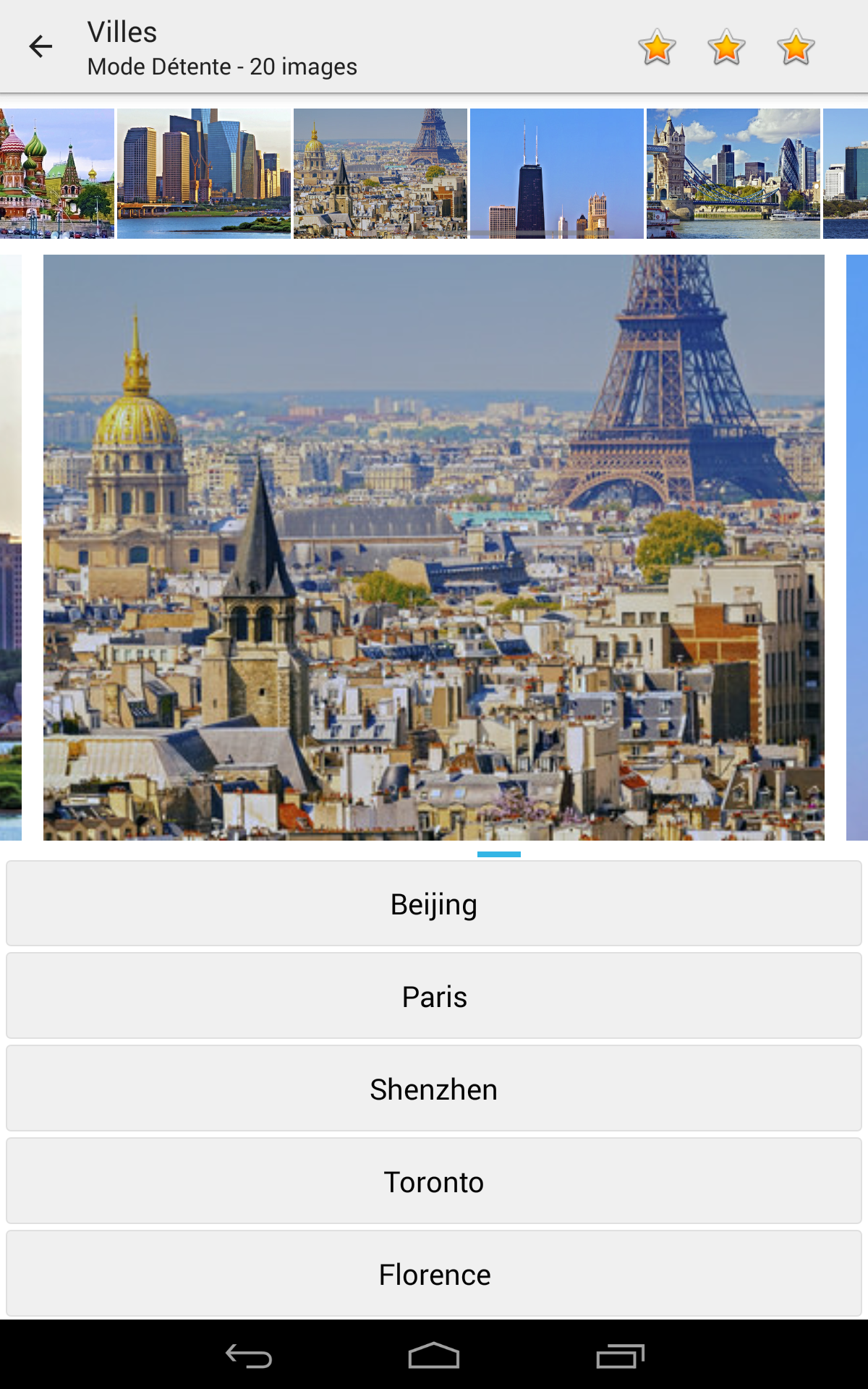Select the Paris answer button
This screenshot has width=868, height=1389.
pos(434,996)
